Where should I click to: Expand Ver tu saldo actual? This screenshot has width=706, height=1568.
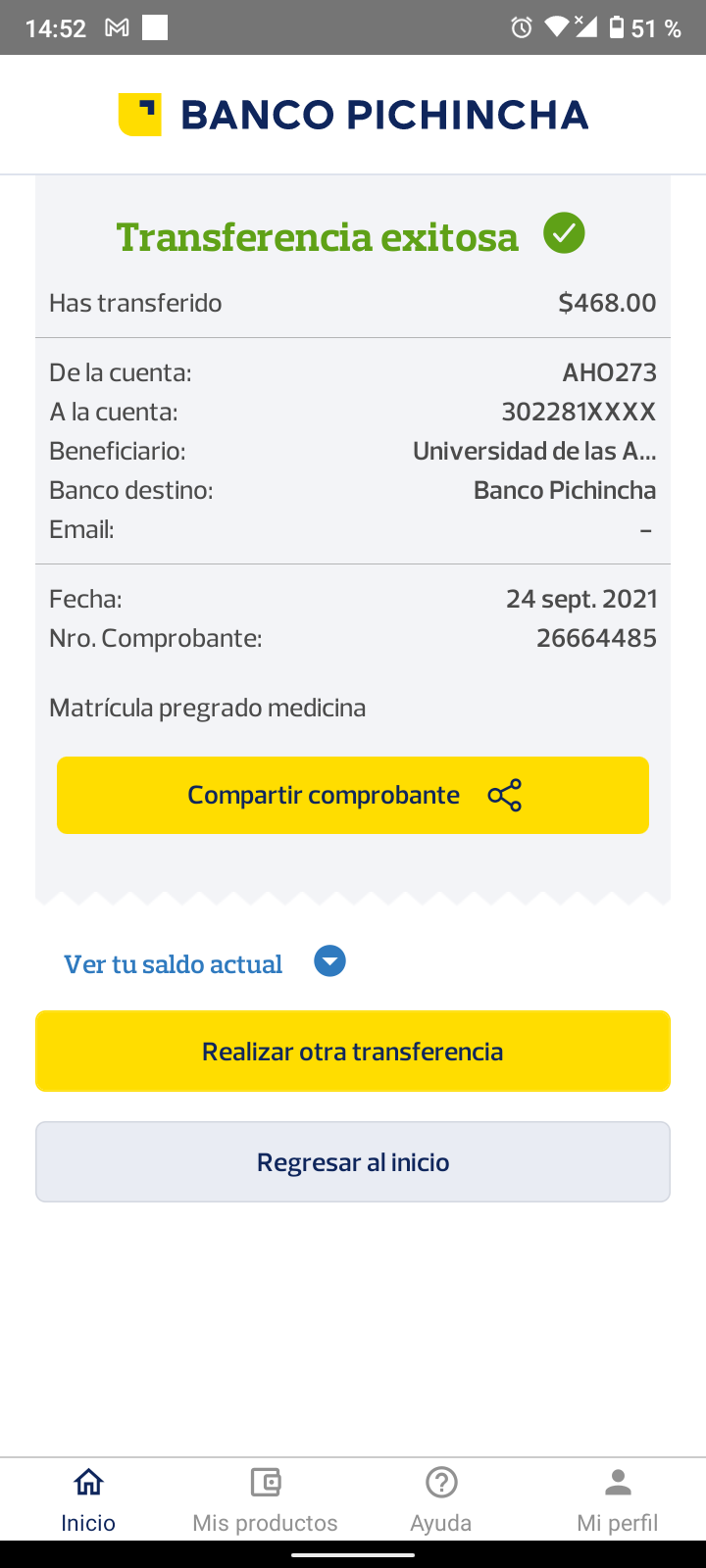tap(329, 962)
